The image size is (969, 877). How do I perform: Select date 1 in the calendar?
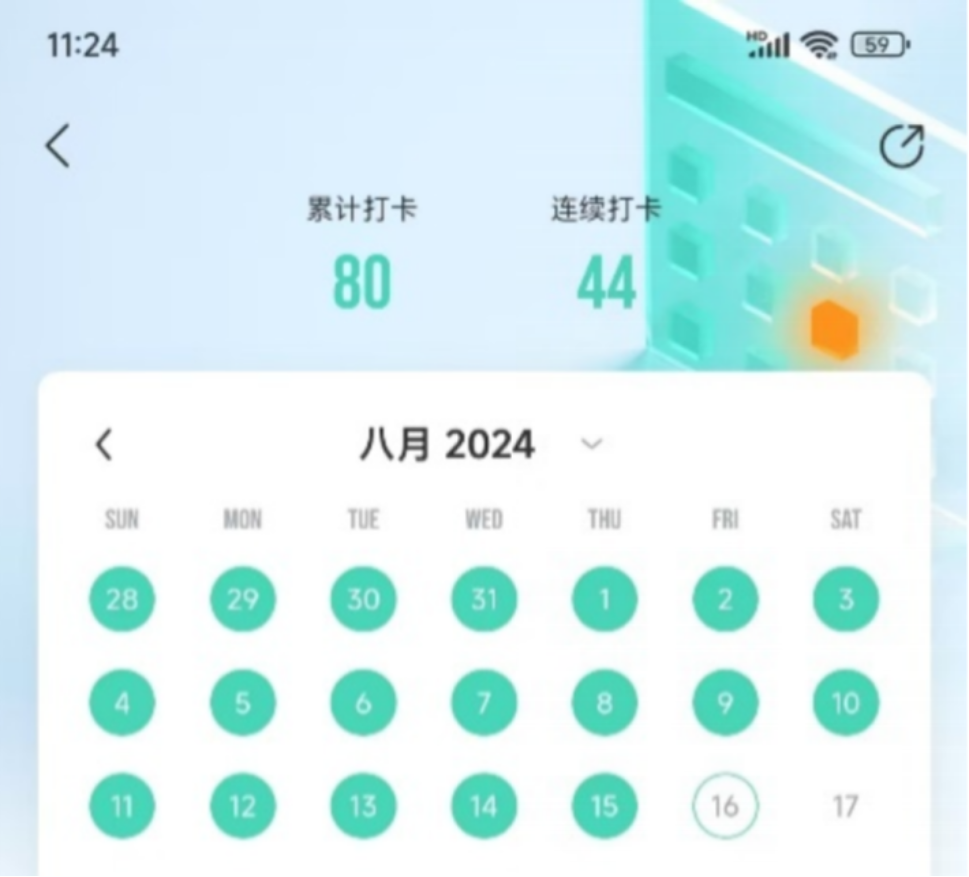tap(604, 600)
